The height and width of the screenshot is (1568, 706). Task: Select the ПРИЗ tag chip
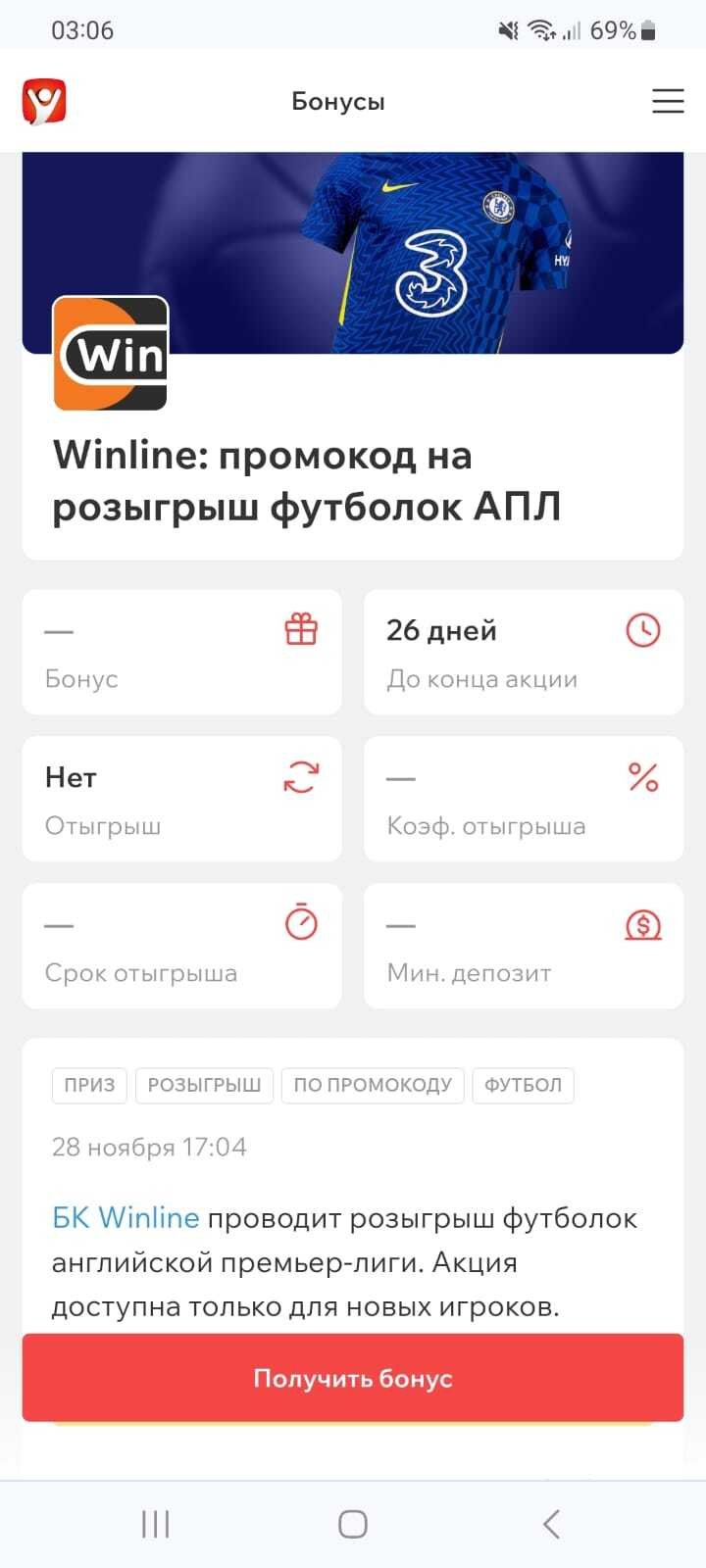89,1085
